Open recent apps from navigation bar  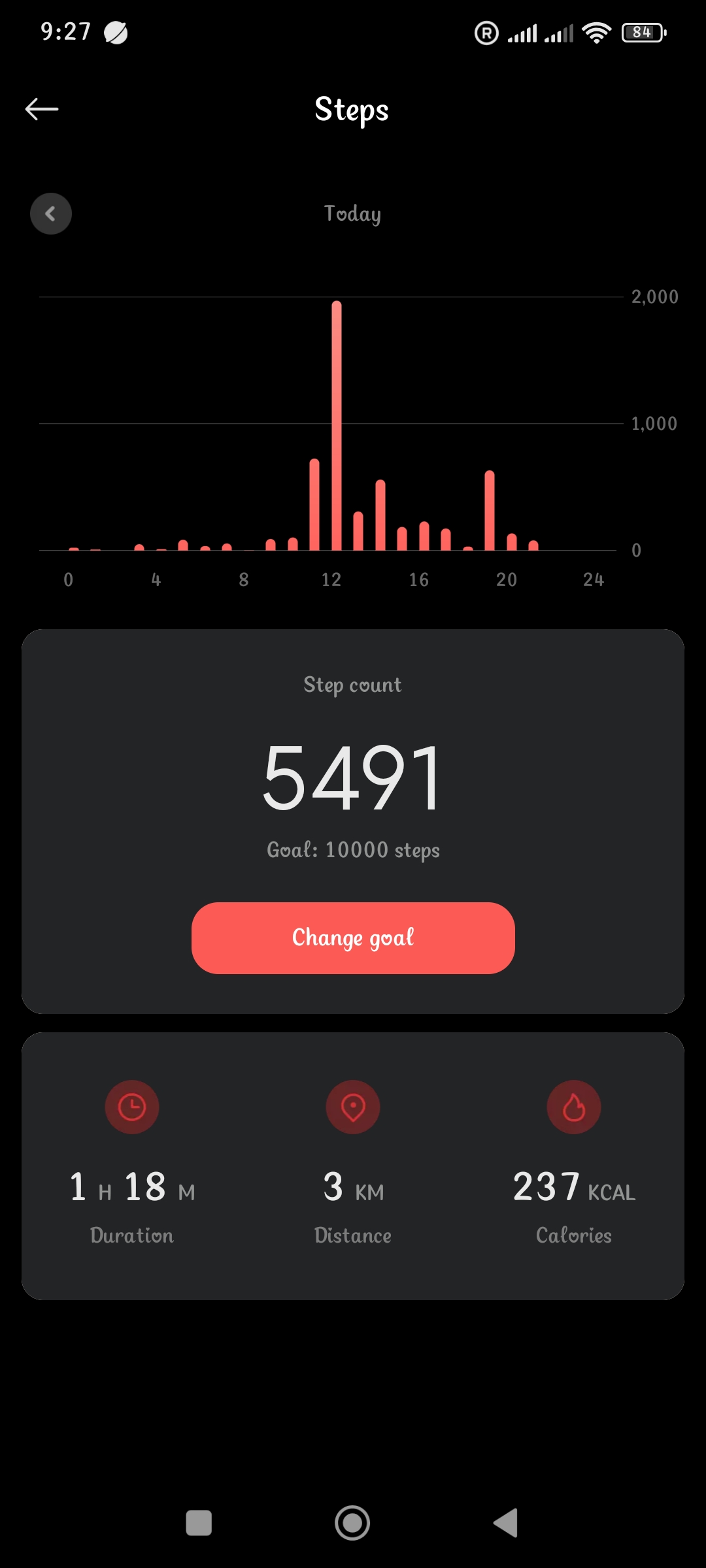[199, 1523]
